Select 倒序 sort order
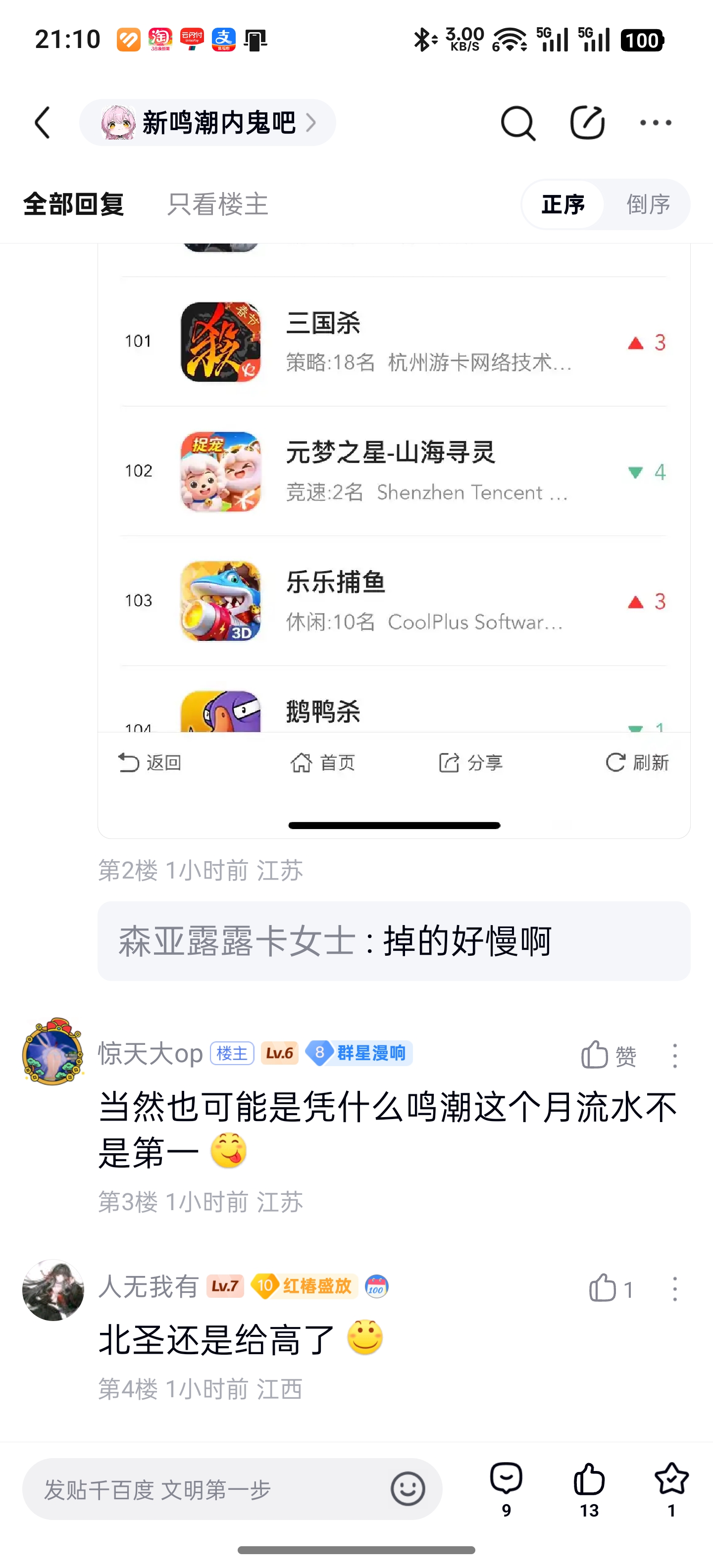This screenshot has width=713, height=1568. pos(649,204)
